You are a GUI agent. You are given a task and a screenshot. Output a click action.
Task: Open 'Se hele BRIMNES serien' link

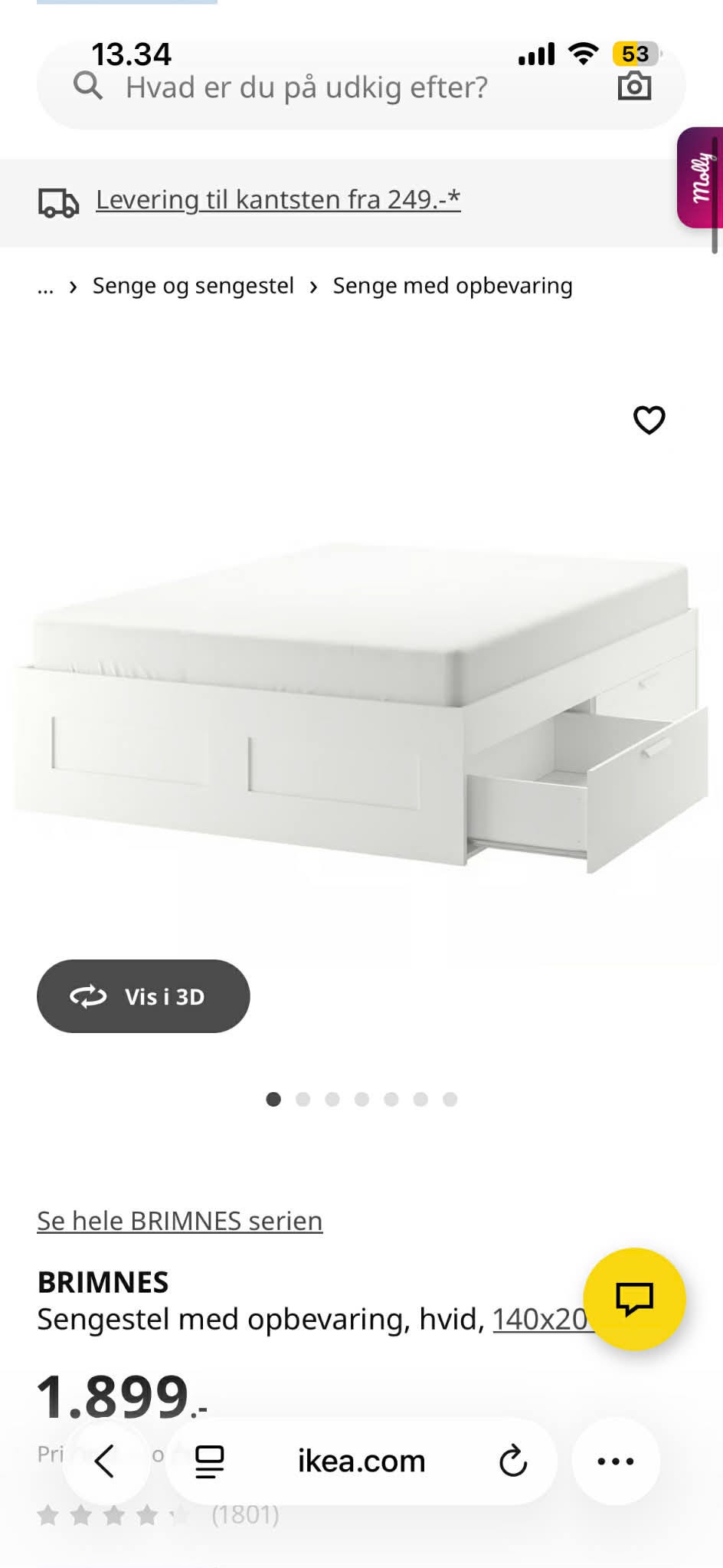(180, 1221)
